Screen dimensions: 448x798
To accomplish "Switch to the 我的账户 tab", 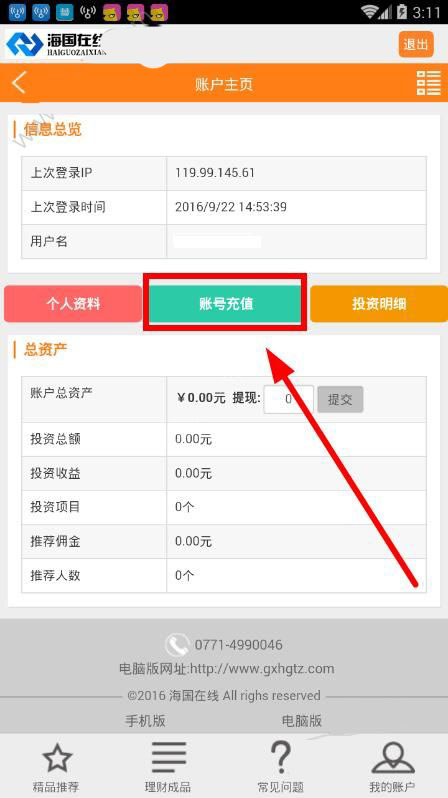I will point(392,766).
